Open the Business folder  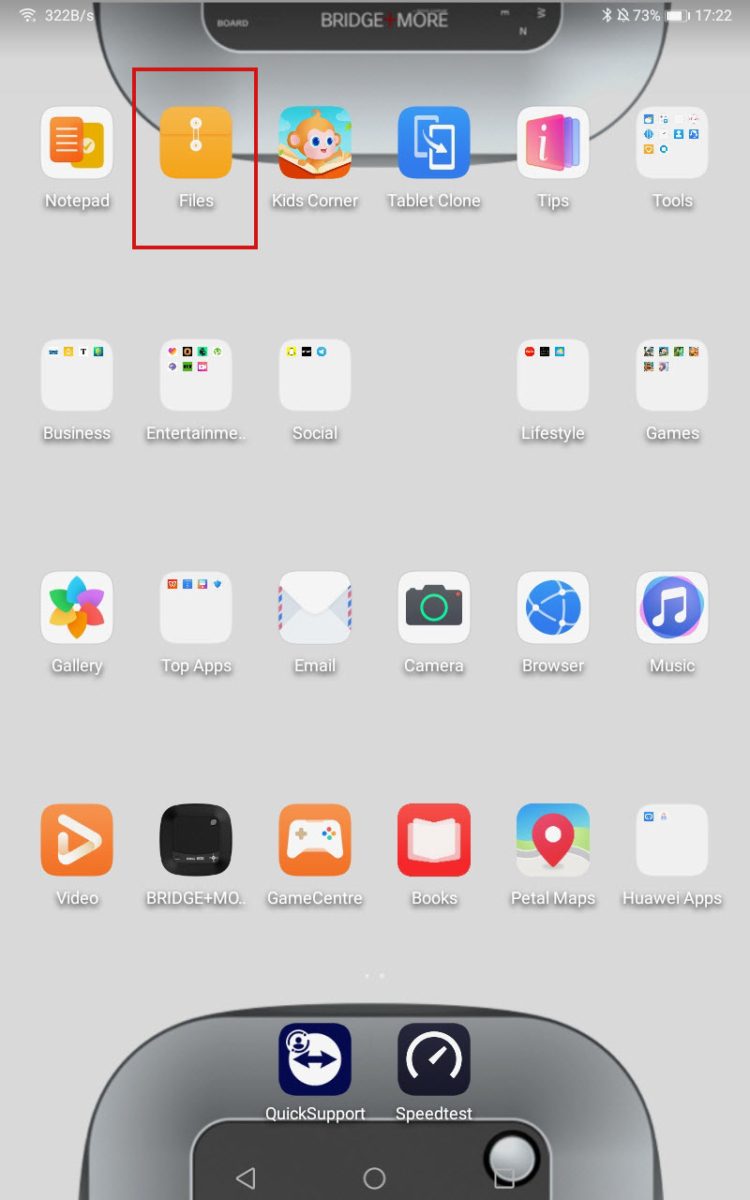[x=77, y=375]
